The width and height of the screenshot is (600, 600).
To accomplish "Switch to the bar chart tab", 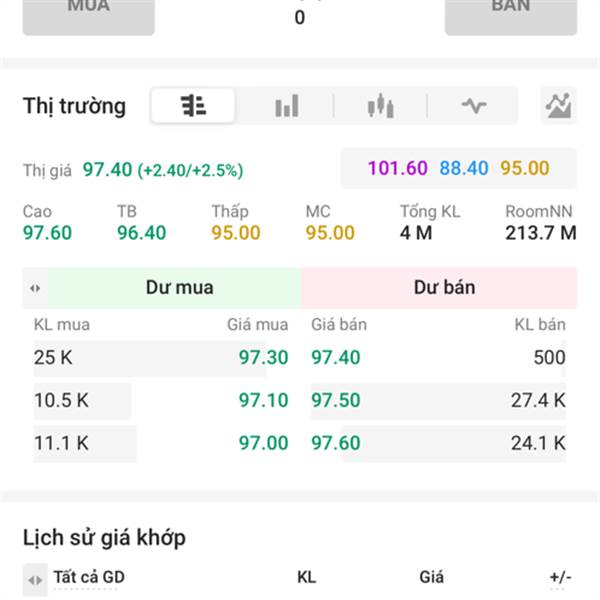I will pos(287,106).
